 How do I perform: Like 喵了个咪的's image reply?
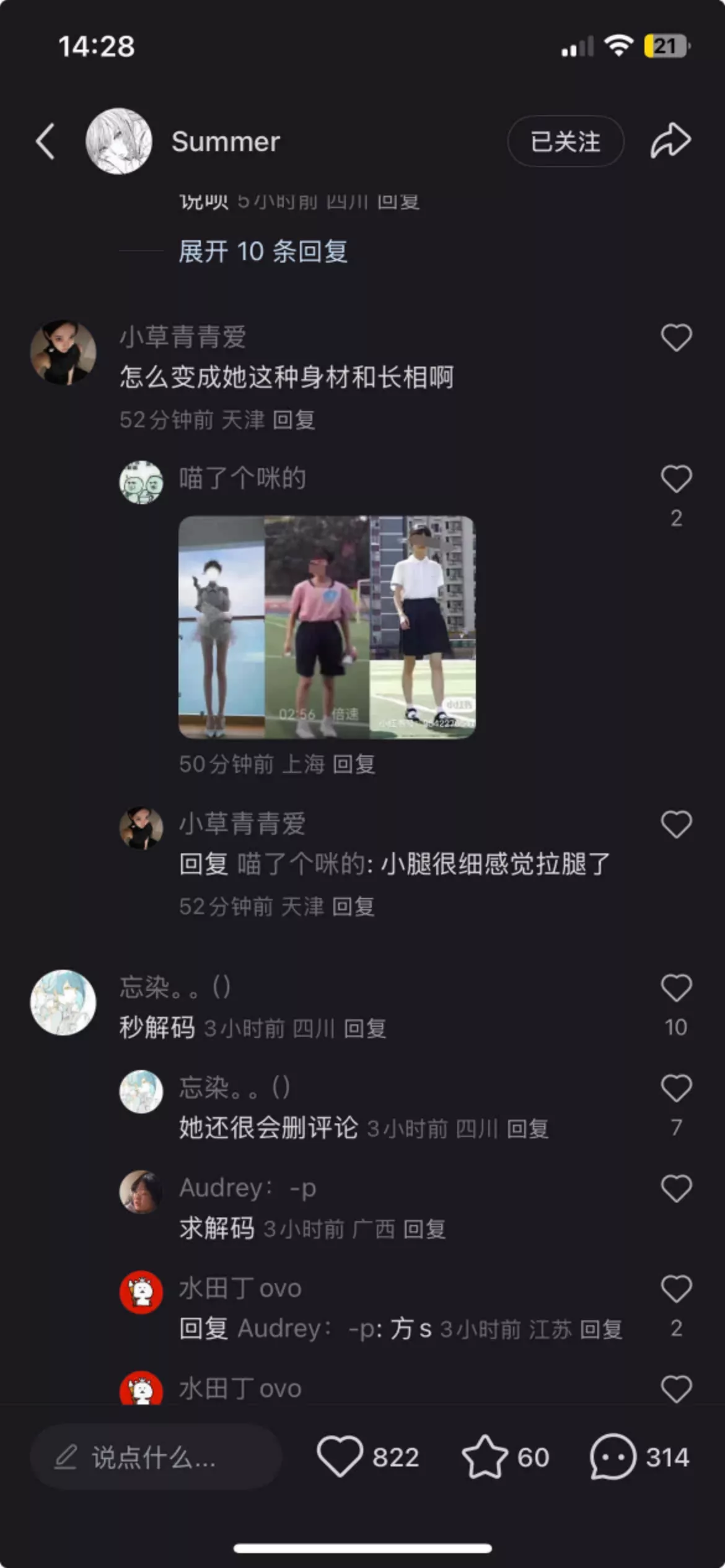pyautogui.click(x=676, y=479)
